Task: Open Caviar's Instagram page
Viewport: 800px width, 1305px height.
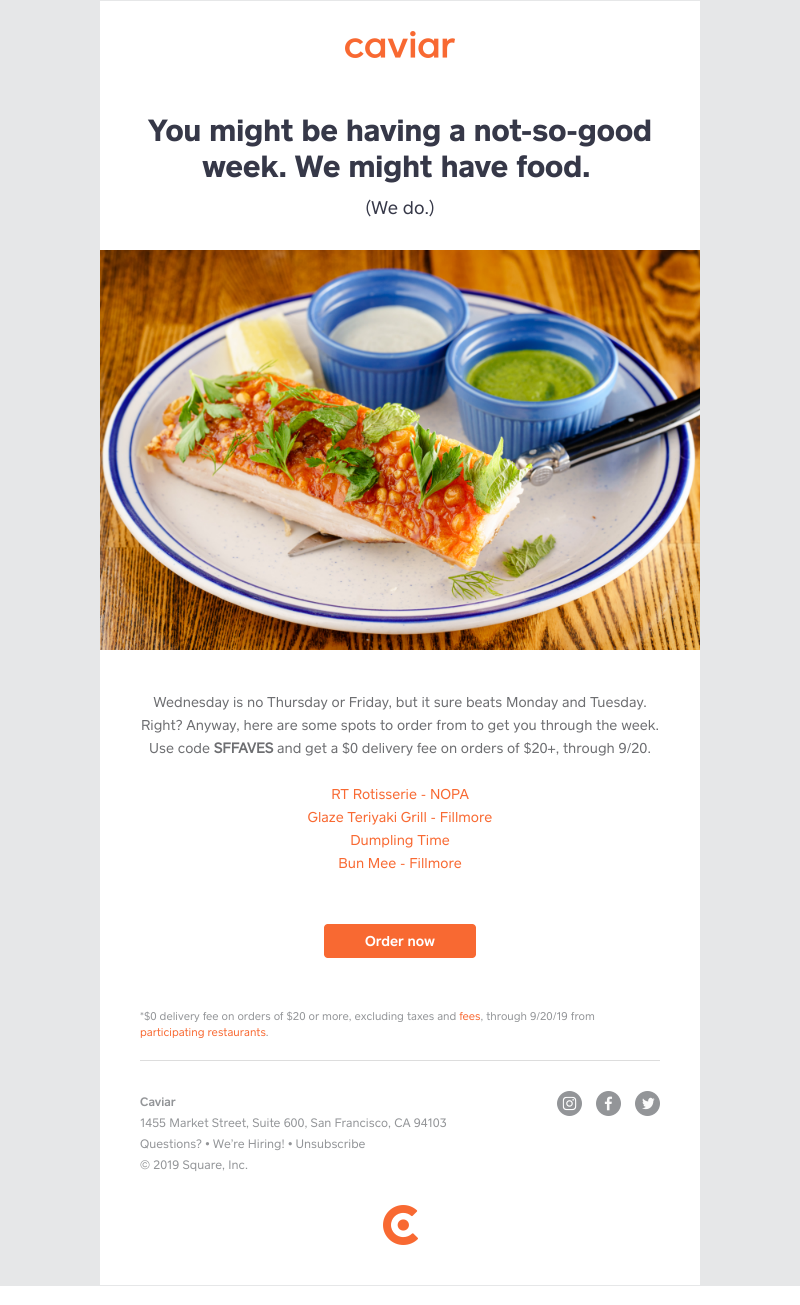Action: (x=569, y=1103)
